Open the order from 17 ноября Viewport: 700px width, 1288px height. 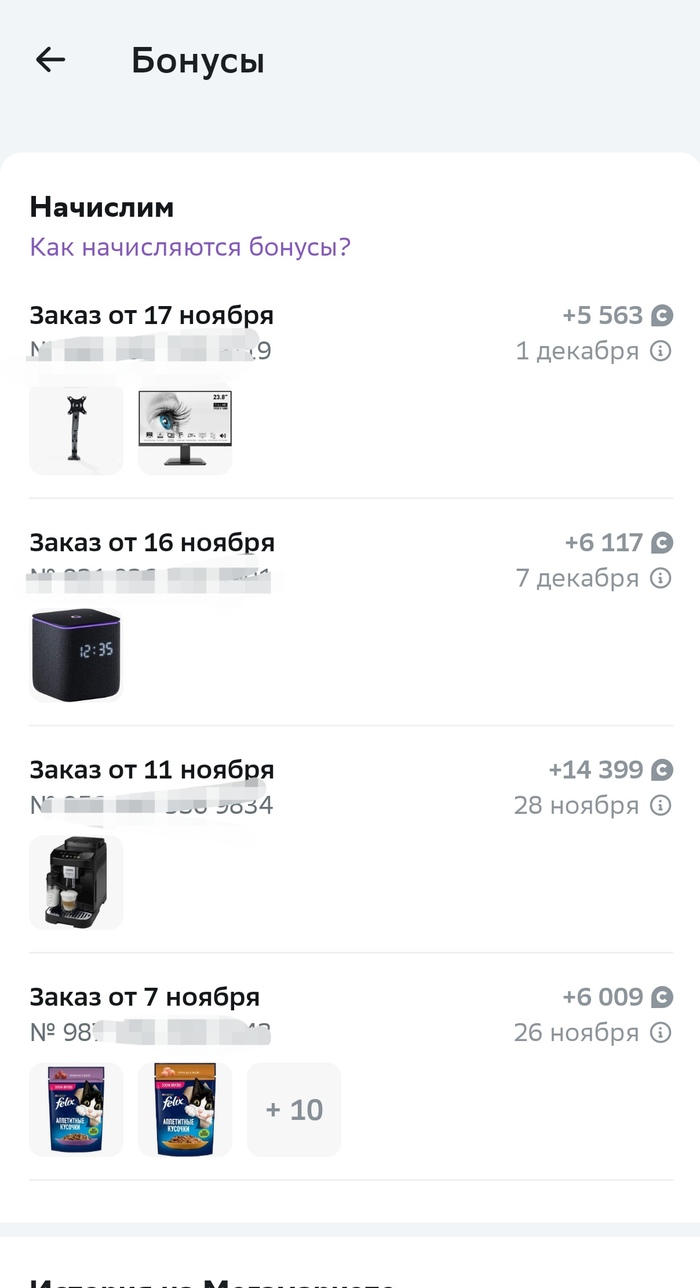(151, 316)
